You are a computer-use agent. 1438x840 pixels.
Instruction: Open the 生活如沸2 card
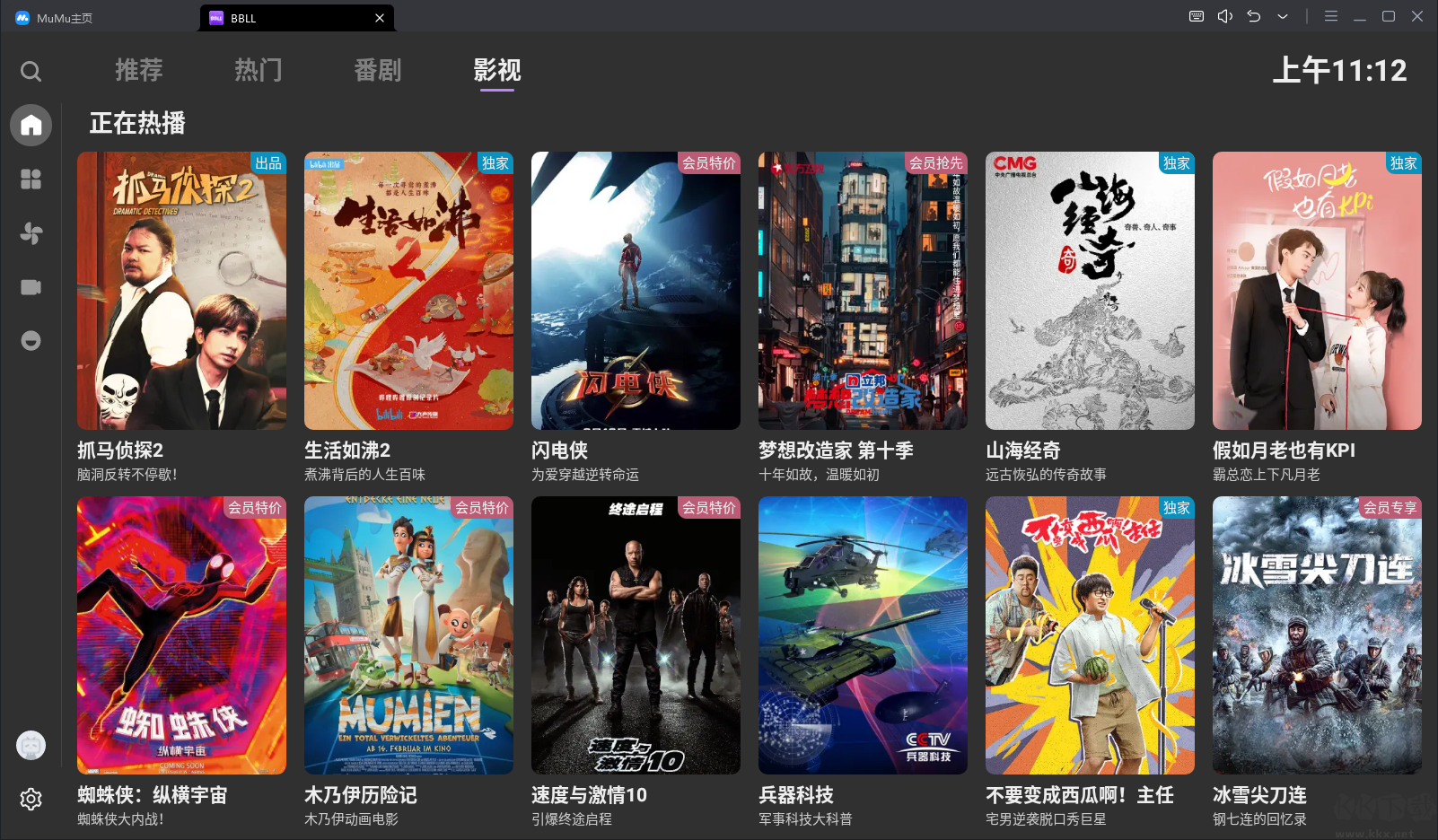click(408, 291)
